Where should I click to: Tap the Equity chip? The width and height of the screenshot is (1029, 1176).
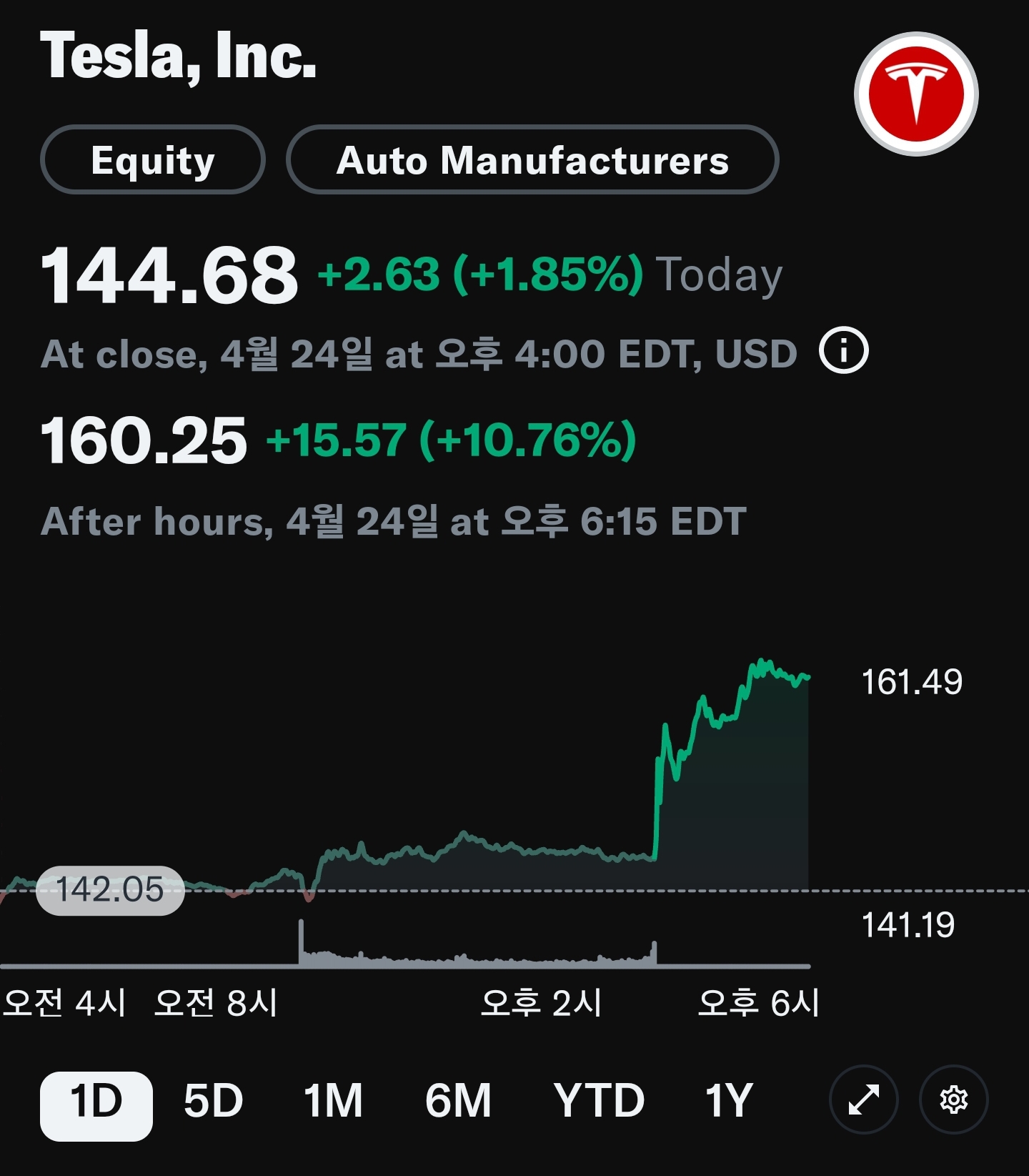click(x=153, y=160)
